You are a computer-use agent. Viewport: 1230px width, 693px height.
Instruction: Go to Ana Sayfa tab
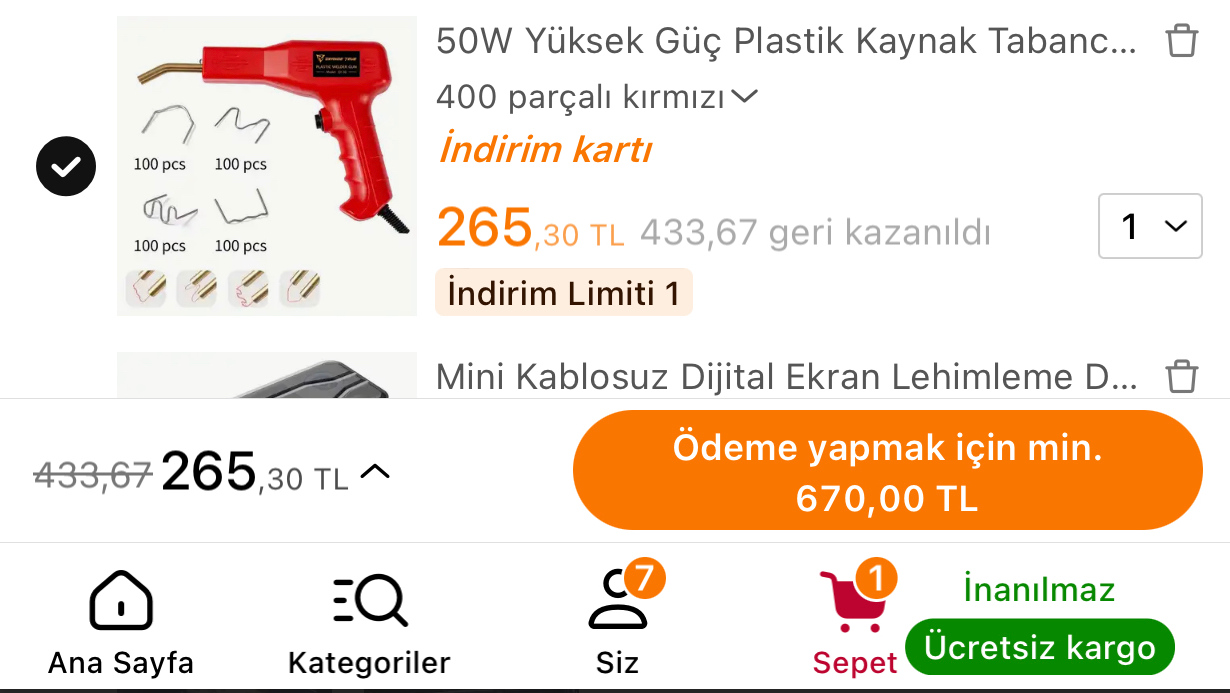tap(121, 622)
